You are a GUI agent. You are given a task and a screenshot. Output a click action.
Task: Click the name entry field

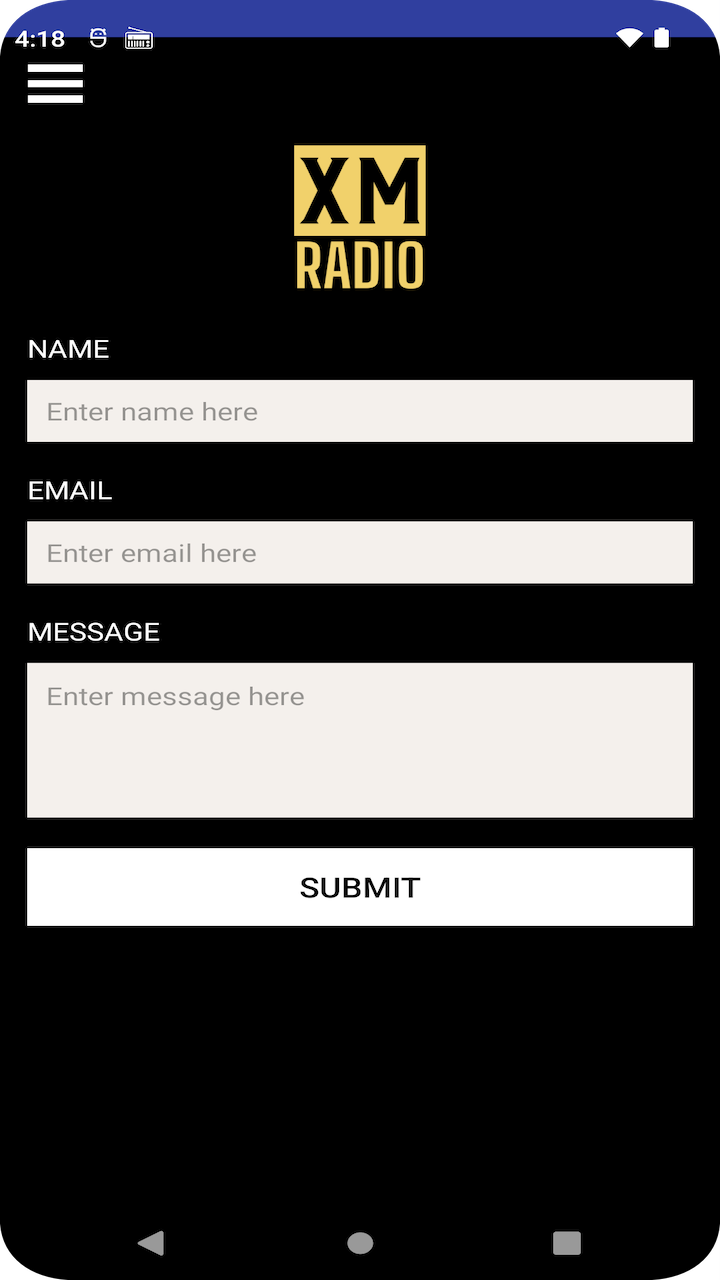point(360,411)
